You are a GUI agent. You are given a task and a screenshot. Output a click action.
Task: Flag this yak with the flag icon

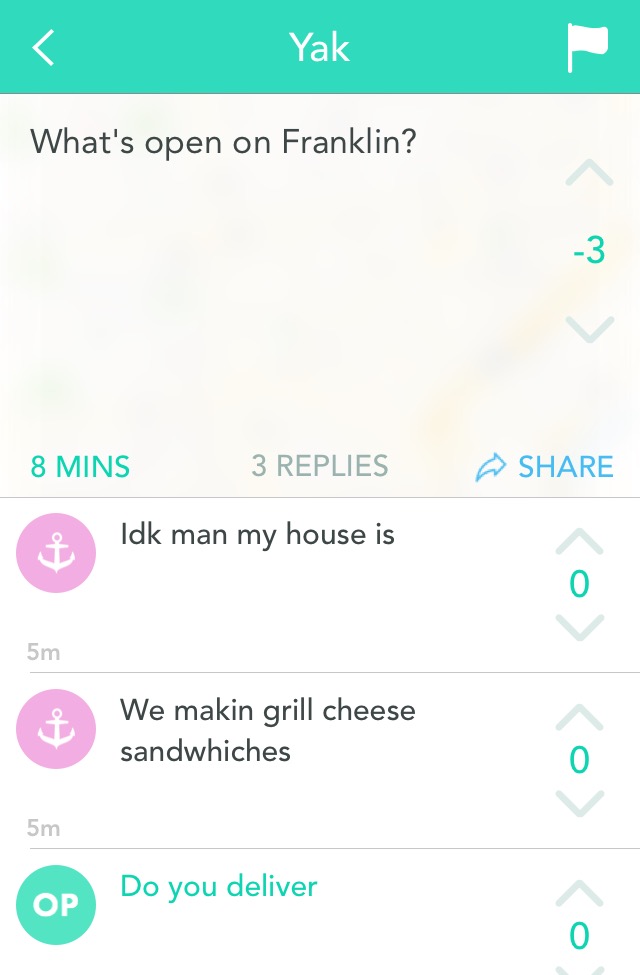point(587,47)
